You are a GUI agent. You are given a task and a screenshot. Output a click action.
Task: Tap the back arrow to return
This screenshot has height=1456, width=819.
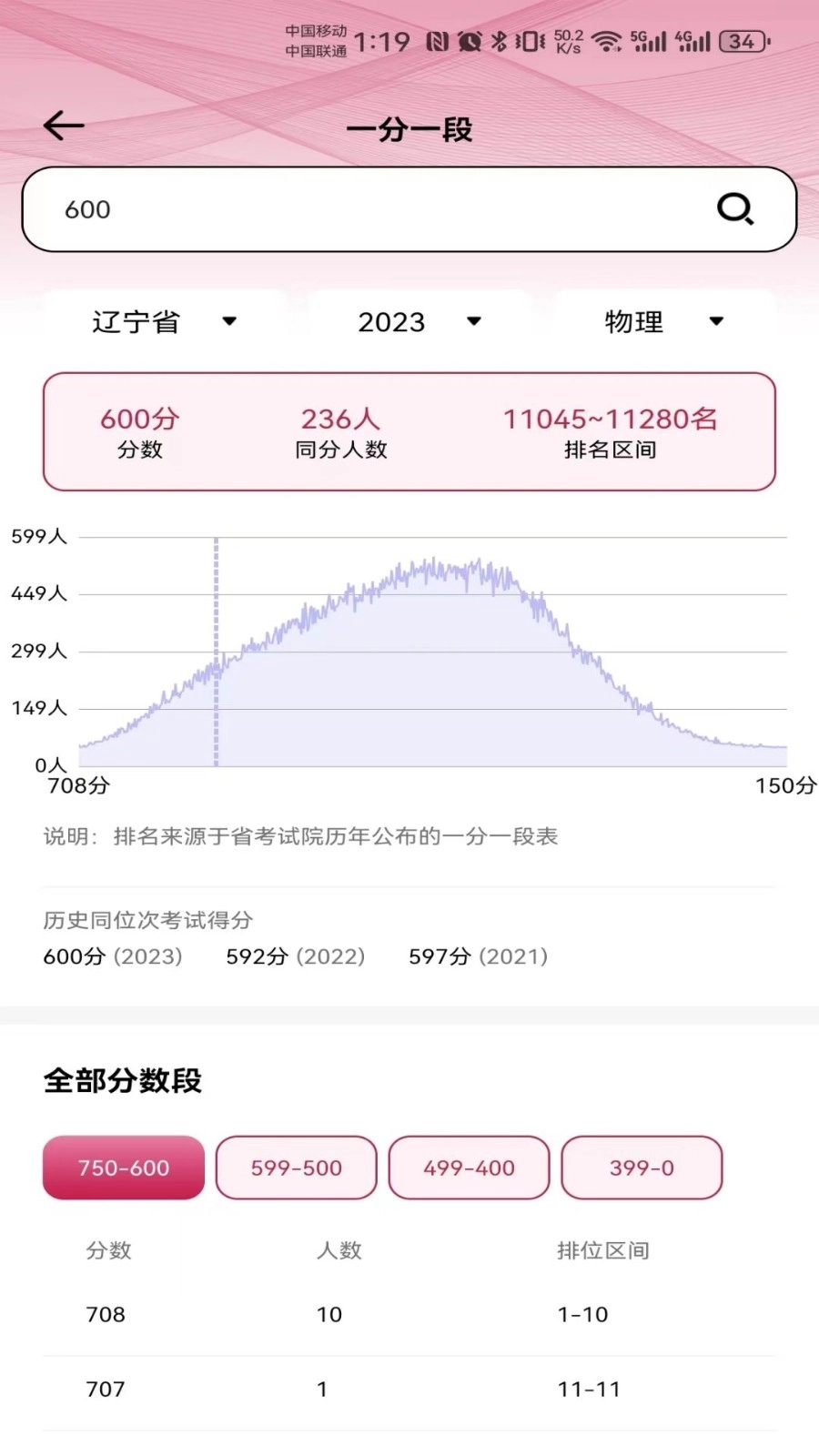coord(62,126)
